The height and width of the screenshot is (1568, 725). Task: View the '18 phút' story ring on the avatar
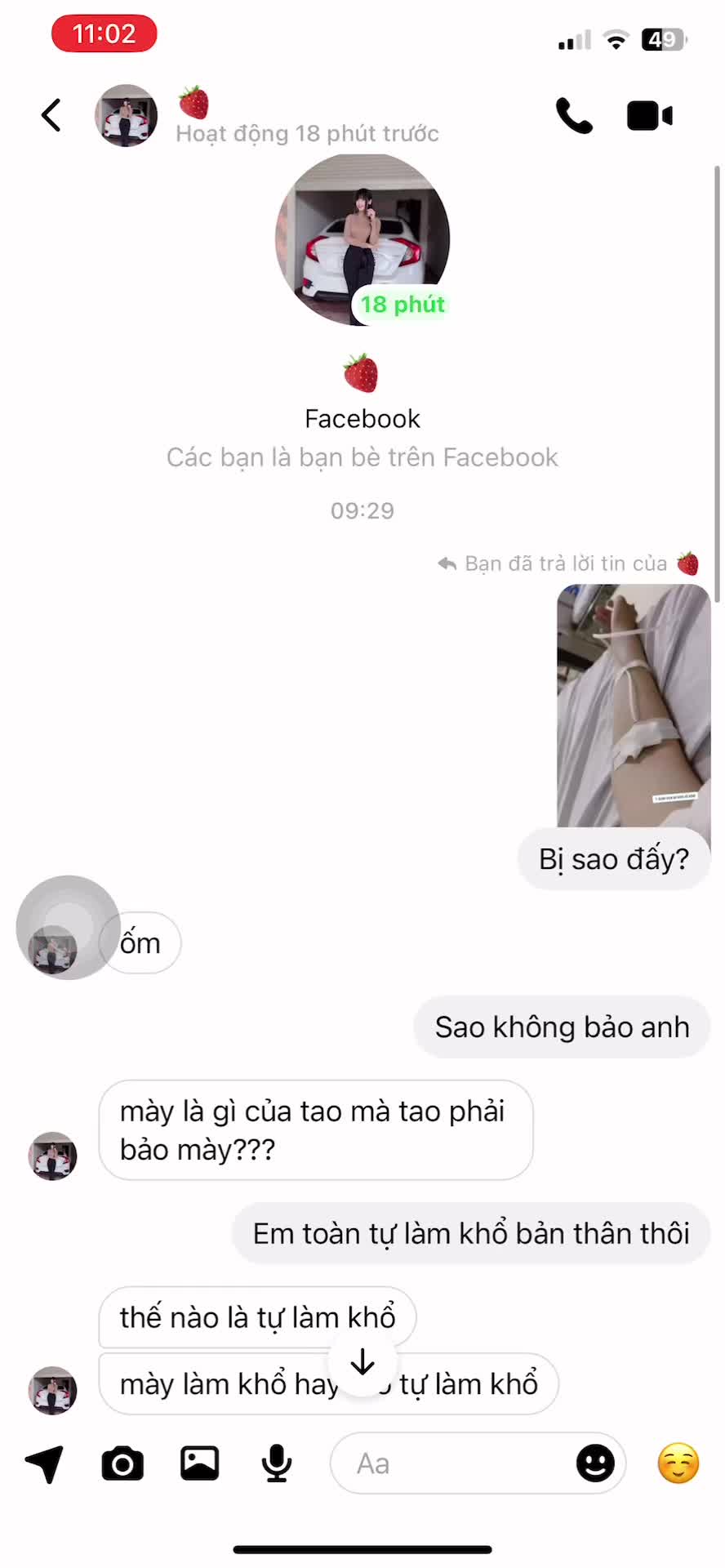pos(401,305)
